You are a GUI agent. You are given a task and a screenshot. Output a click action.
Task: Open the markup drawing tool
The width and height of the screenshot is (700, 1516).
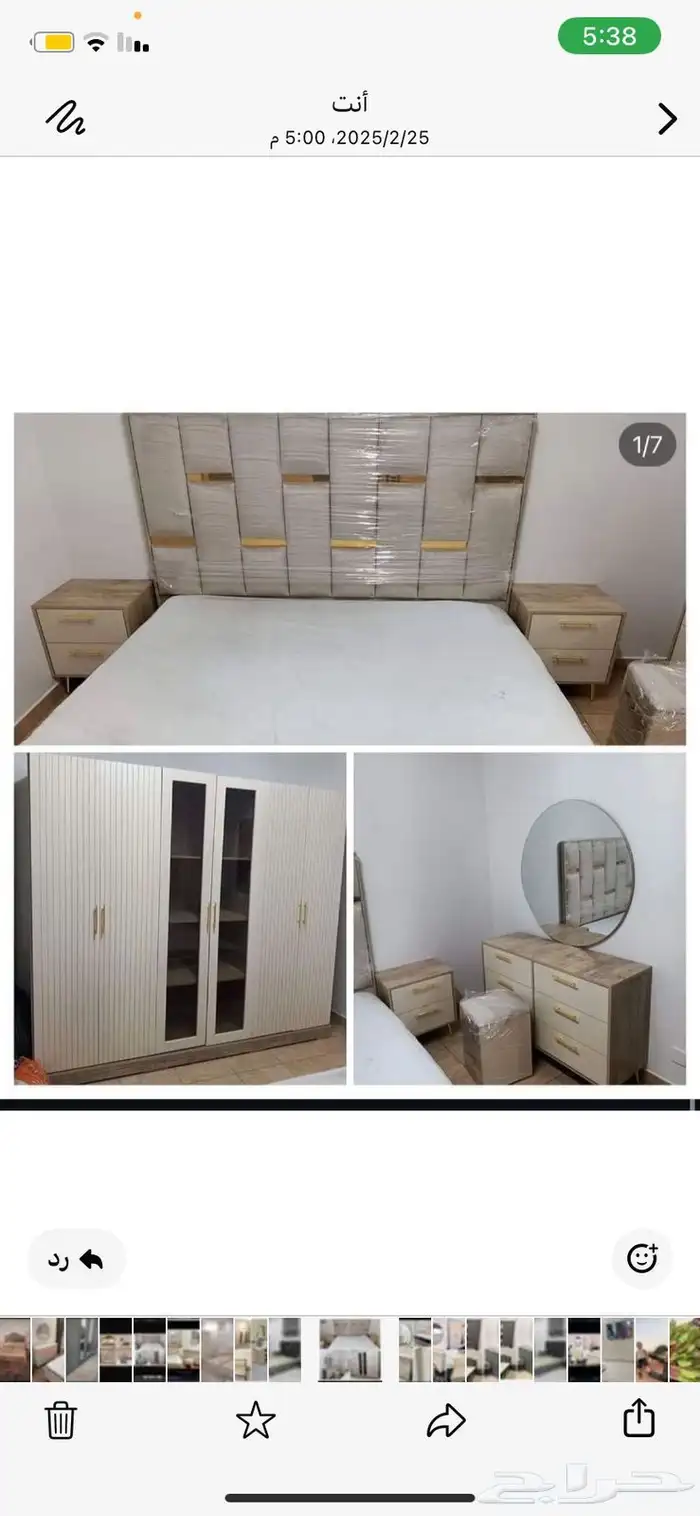tap(66, 118)
